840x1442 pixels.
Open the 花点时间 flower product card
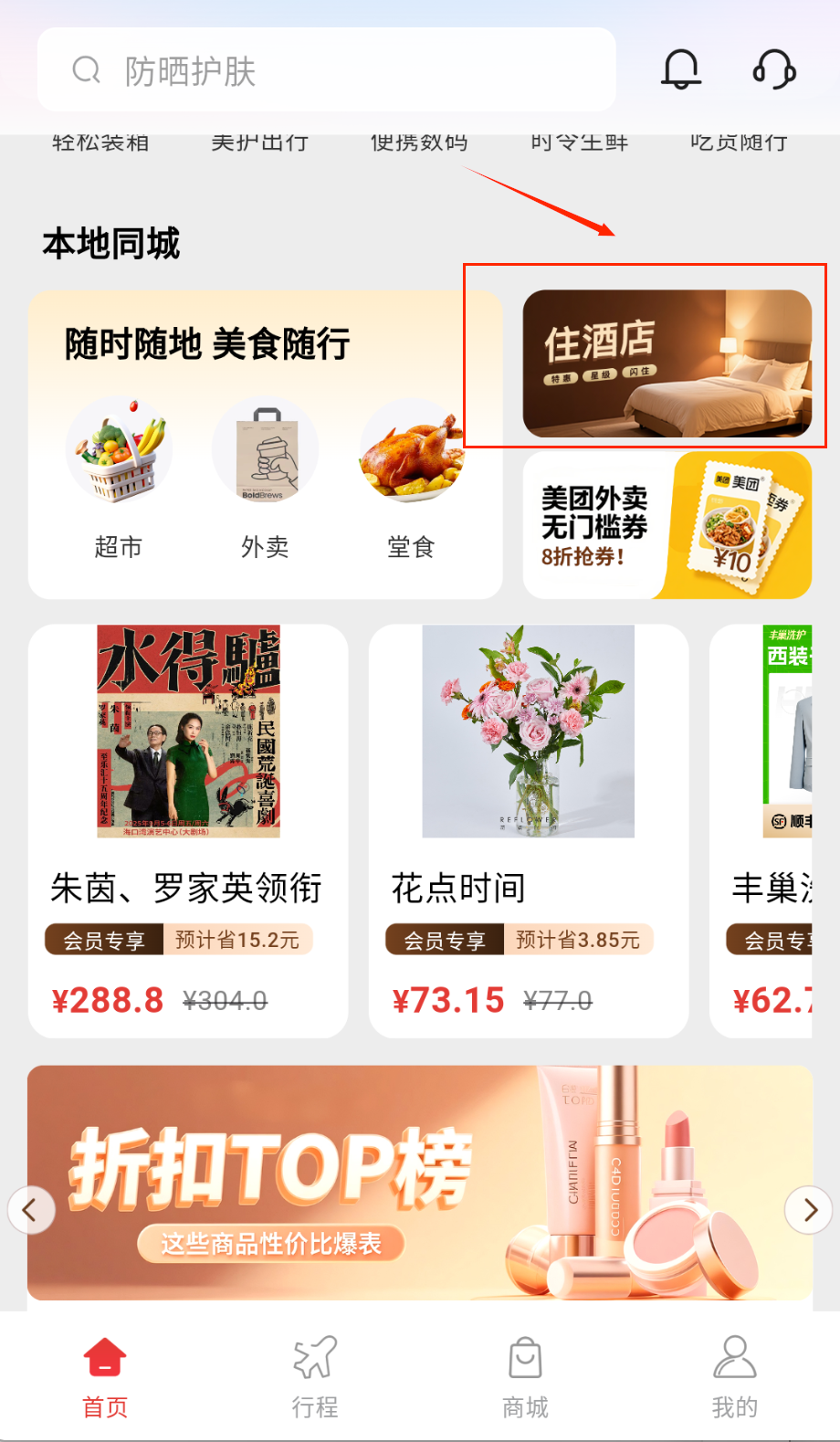[x=528, y=830]
